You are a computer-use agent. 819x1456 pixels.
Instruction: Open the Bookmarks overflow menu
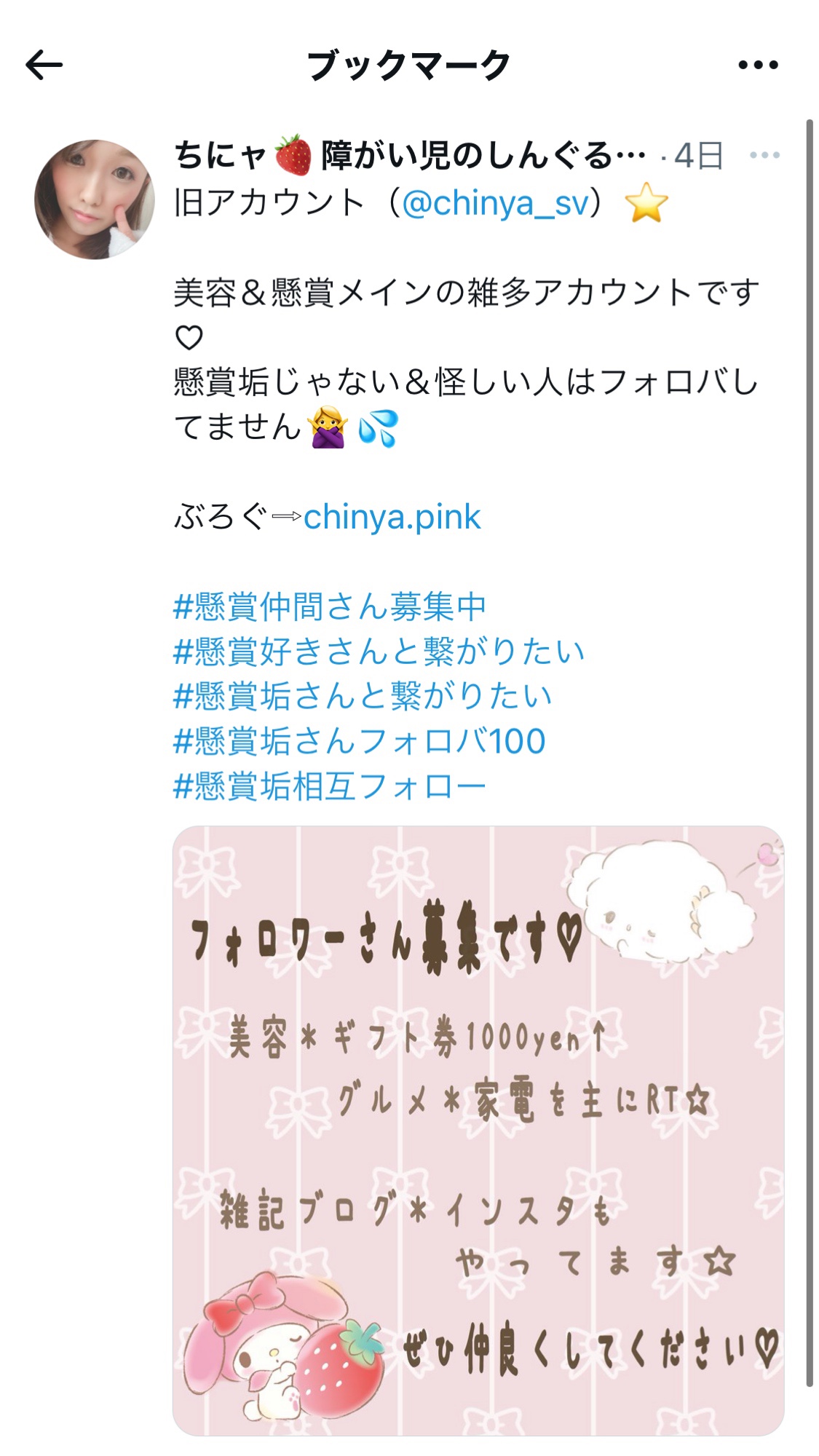(x=758, y=66)
